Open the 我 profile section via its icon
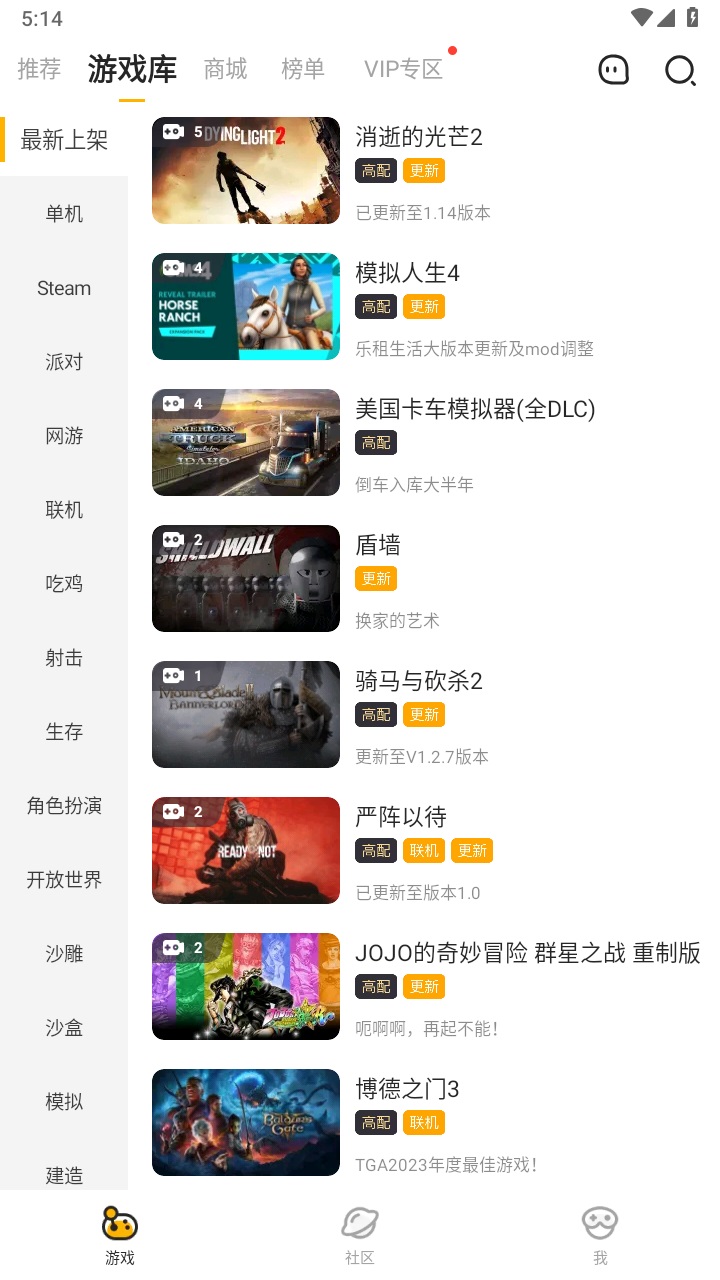 point(598,1222)
